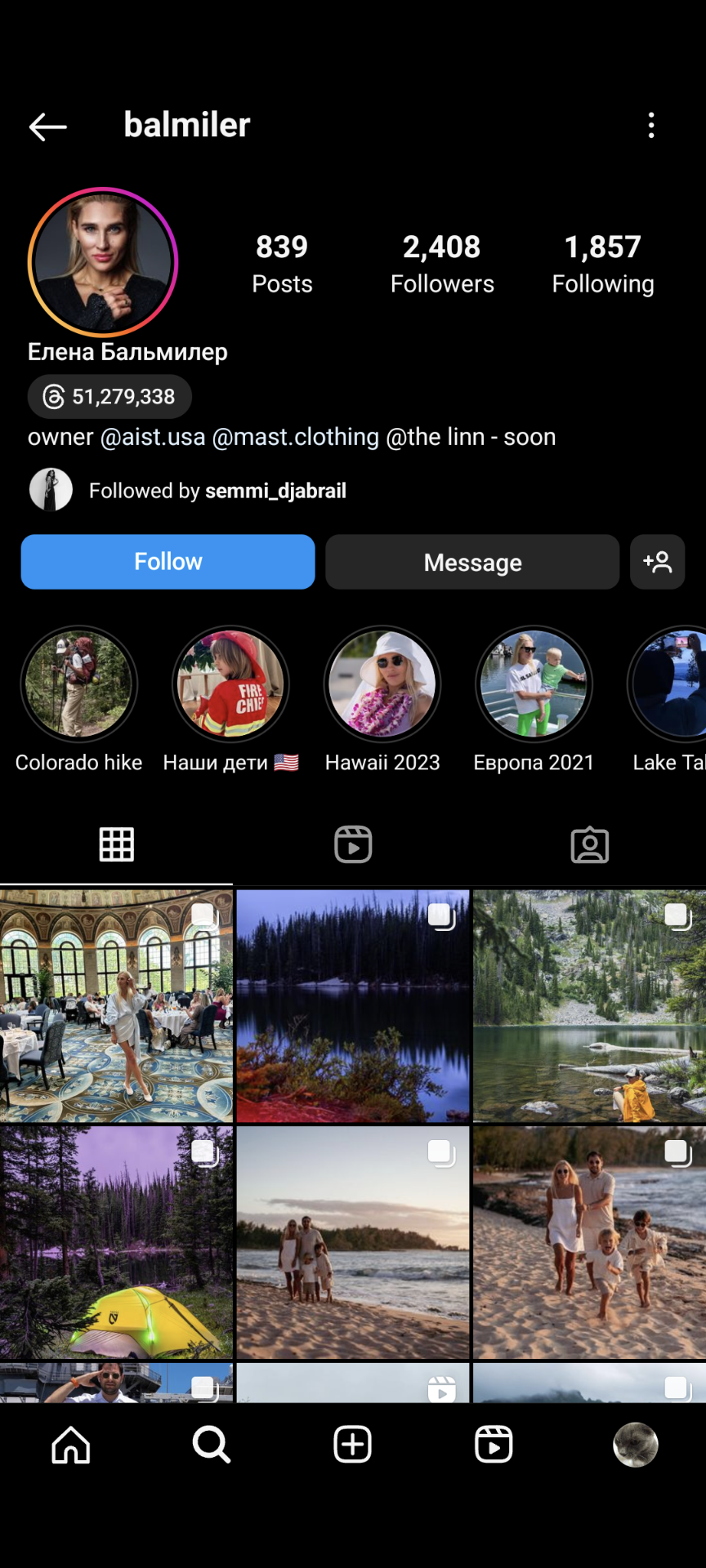
Task: Open the post with yellow tent
Action: [x=116, y=1242]
